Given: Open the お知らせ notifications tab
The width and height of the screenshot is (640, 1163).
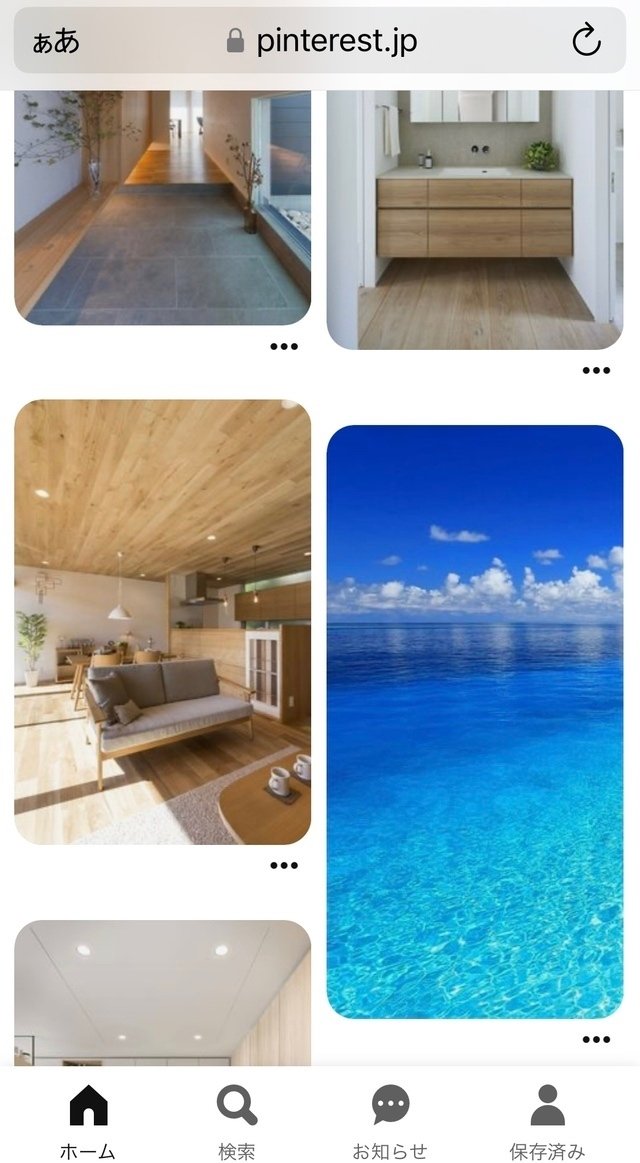Looking at the screenshot, I should (x=390, y=1120).
